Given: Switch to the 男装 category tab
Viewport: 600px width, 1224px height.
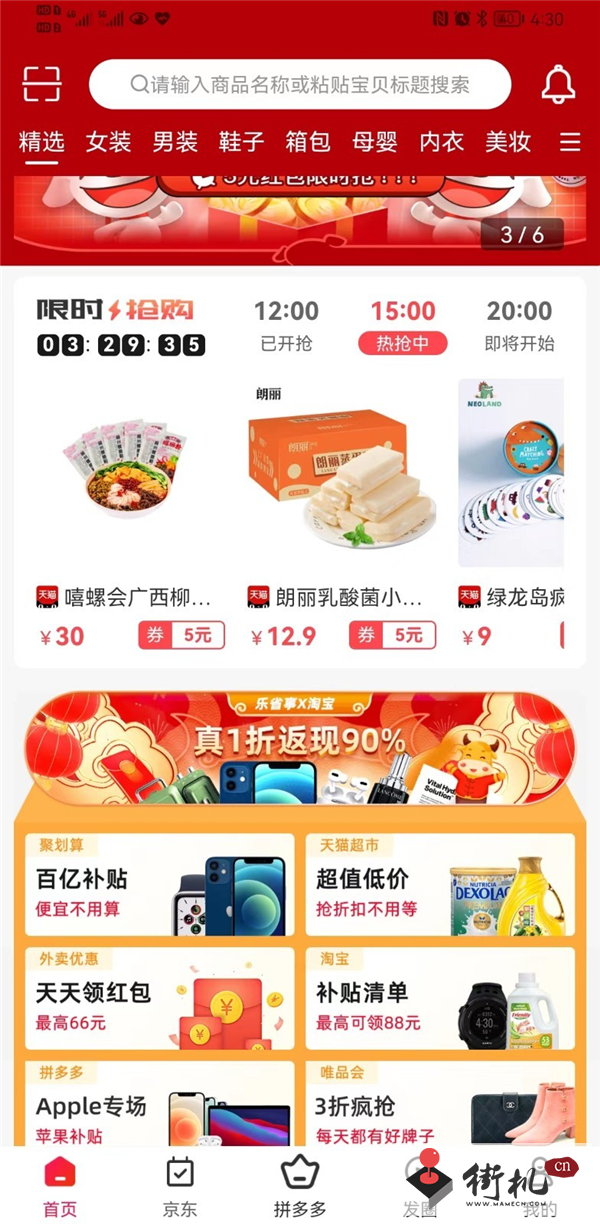Looking at the screenshot, I should pyautogui.click(x=175, y=142).
